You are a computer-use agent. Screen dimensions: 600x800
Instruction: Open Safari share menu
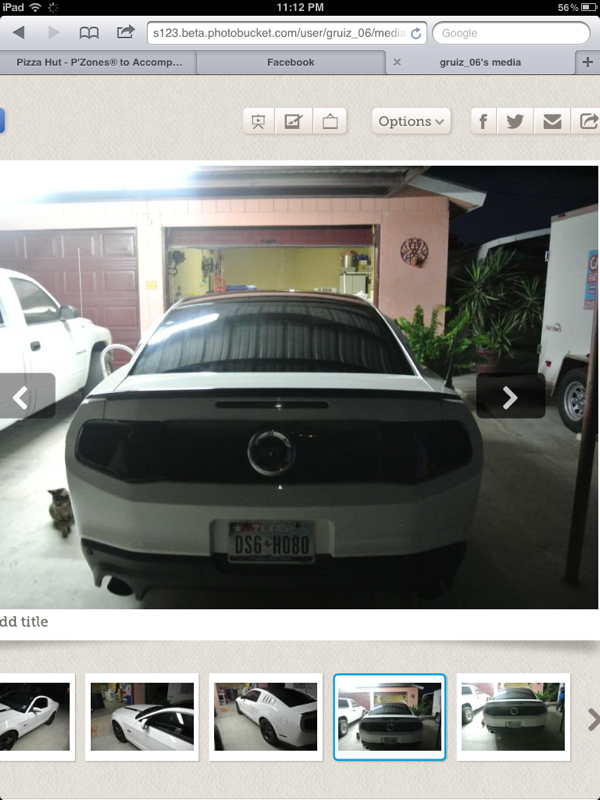coord(125,33)
